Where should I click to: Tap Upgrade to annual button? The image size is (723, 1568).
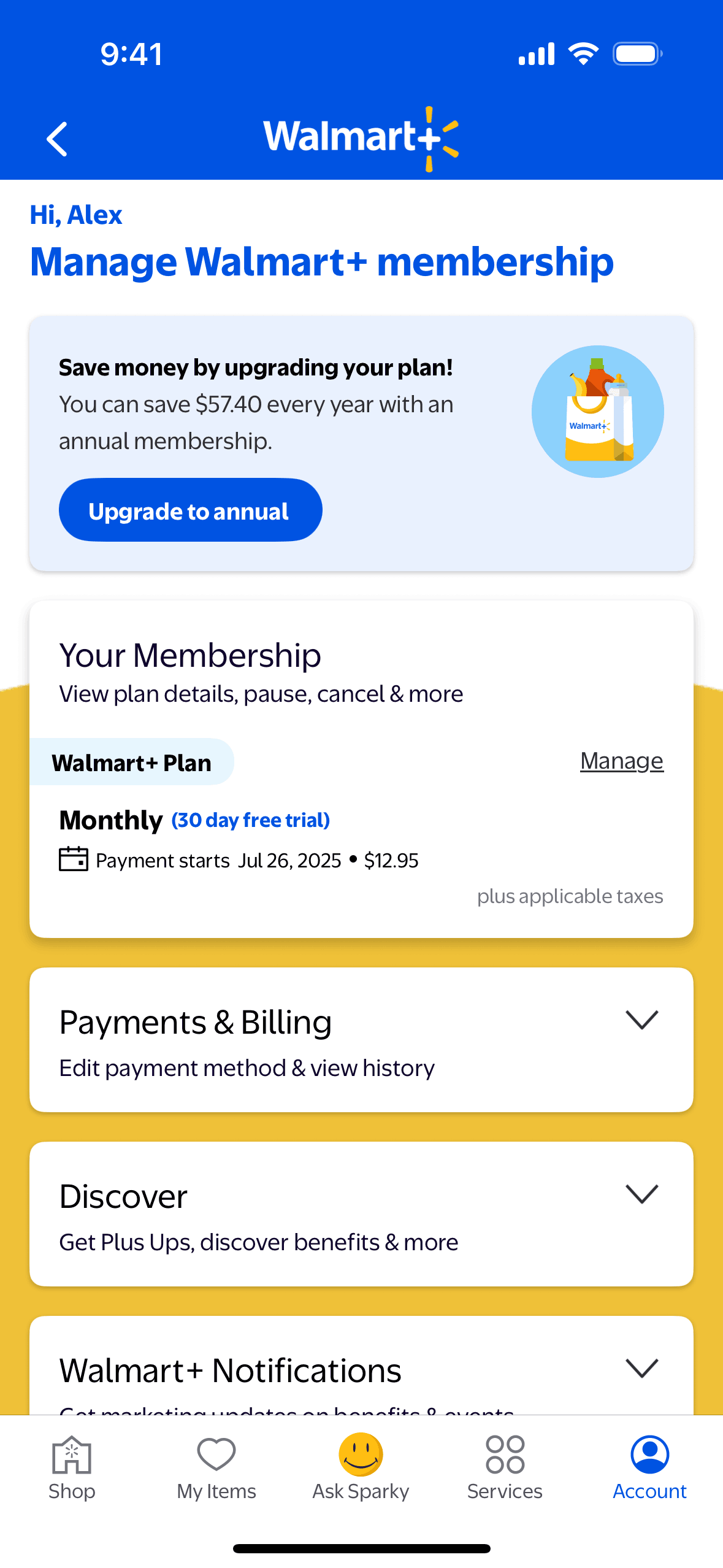[x=190, y=510]
